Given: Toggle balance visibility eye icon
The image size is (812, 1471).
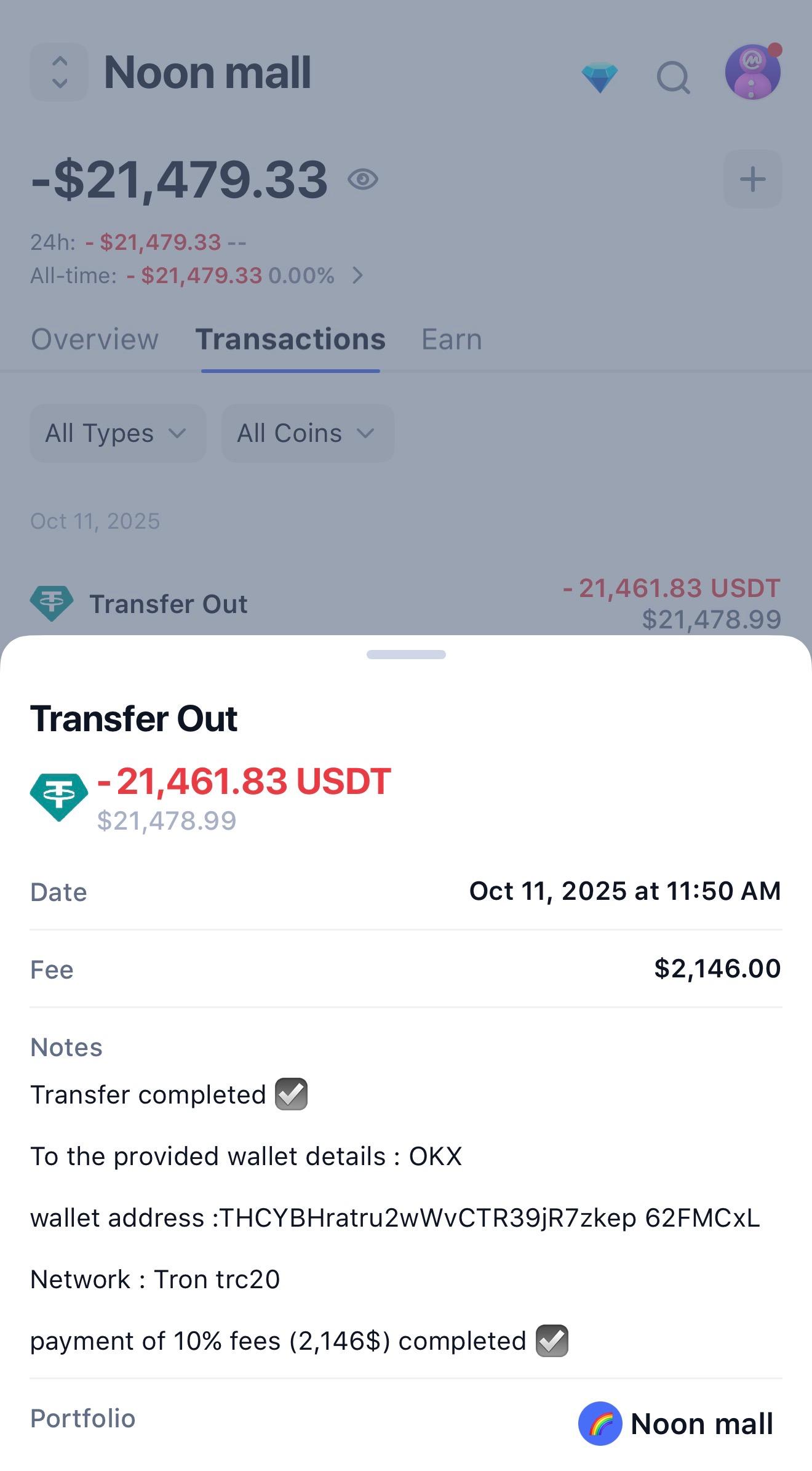Looking at the screenshot, I should click(362, 179).
